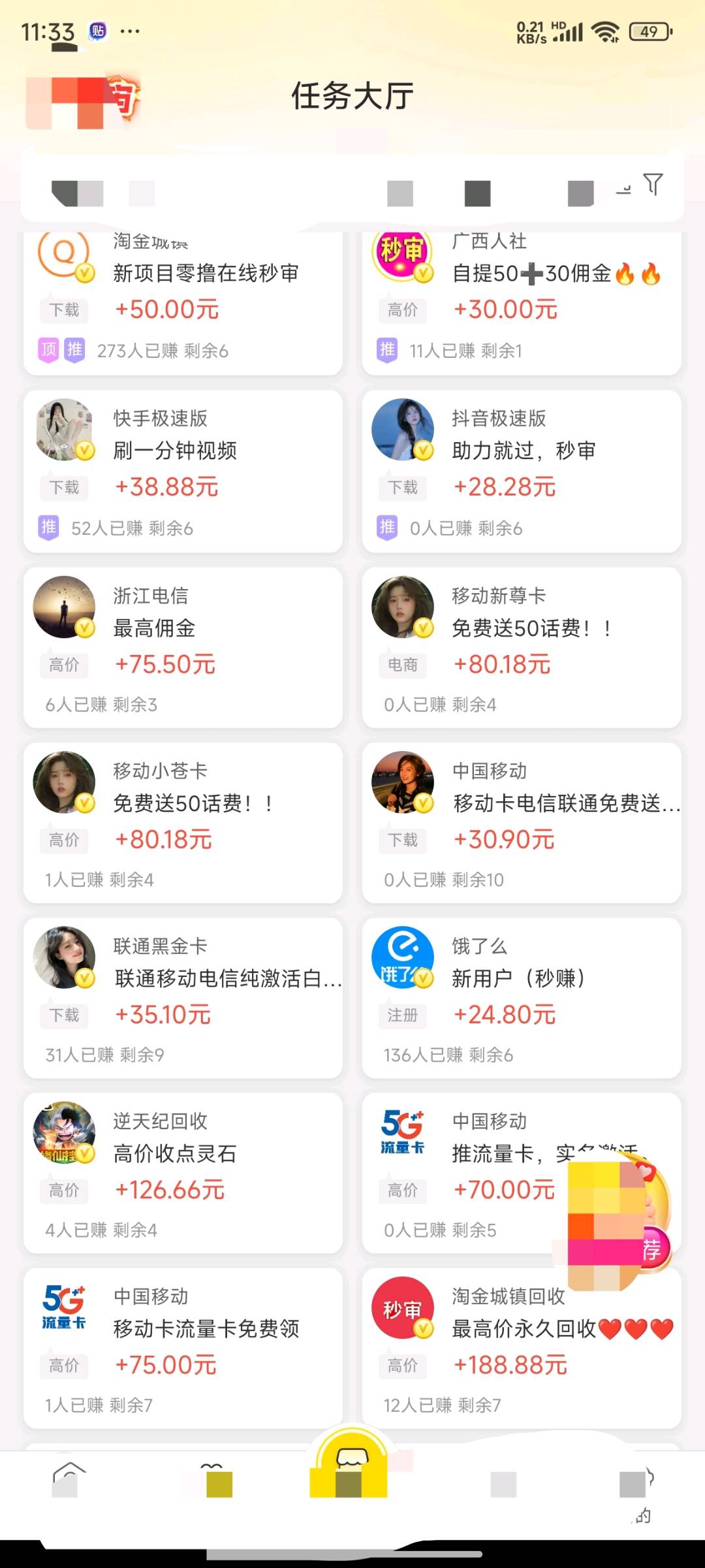
Task: Open the 浙江电信 最高佣金 task card
Action: coord(183,647)
